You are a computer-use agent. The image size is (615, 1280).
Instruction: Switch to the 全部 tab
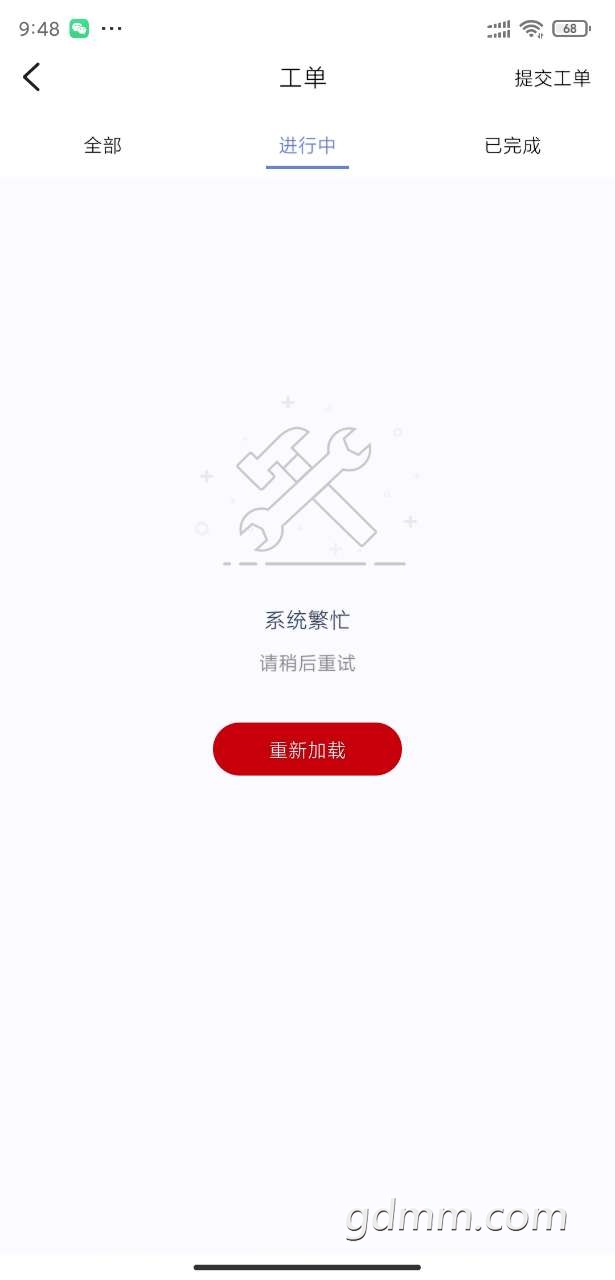tap(102, 146)
